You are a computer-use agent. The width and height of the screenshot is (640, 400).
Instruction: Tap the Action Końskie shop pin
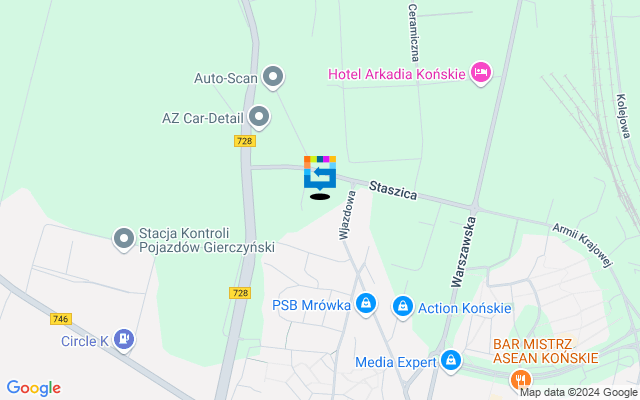[x=403, y=306]
